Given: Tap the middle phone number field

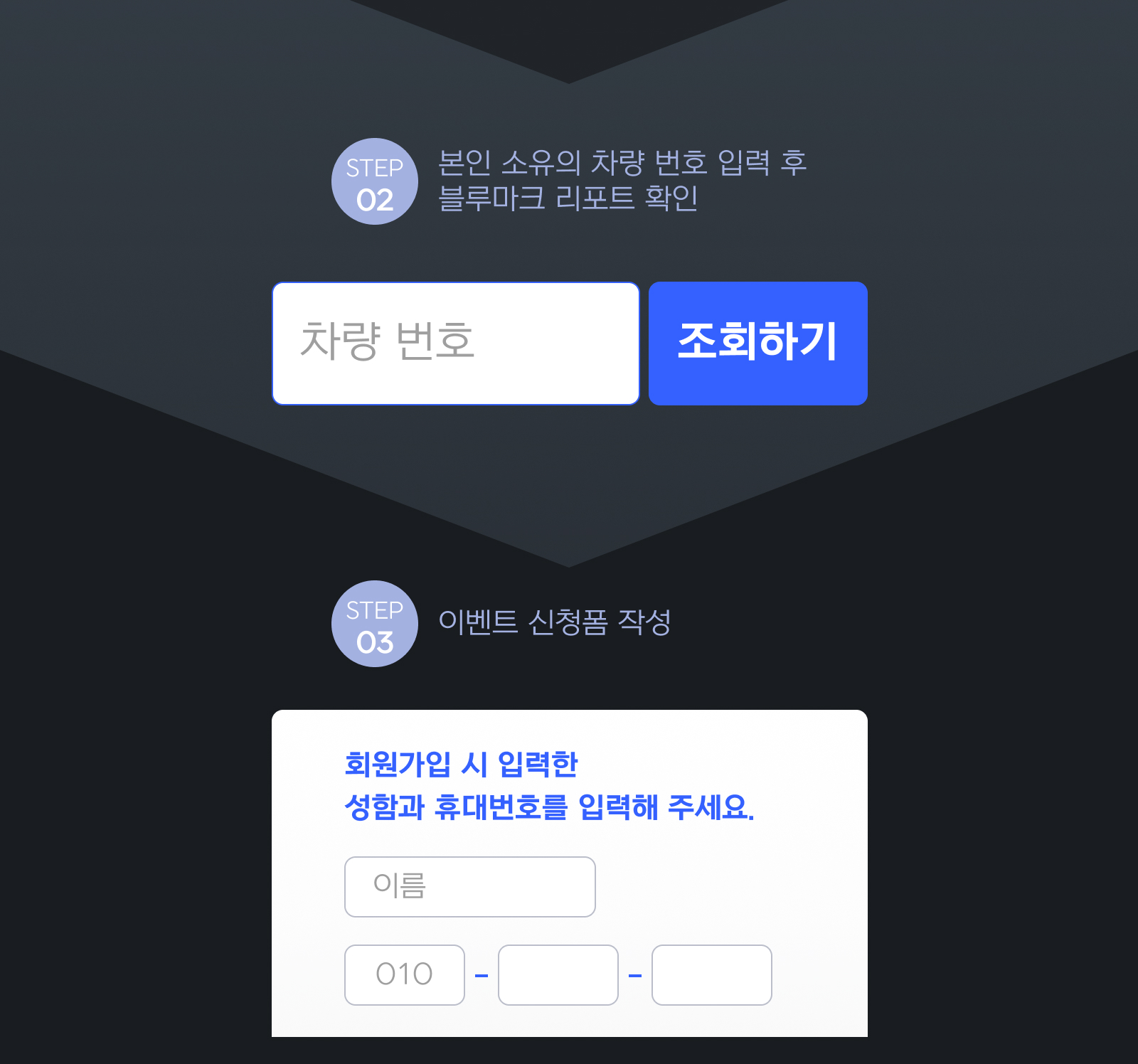Looking at the screenshot, I should (x=558, y=975).
